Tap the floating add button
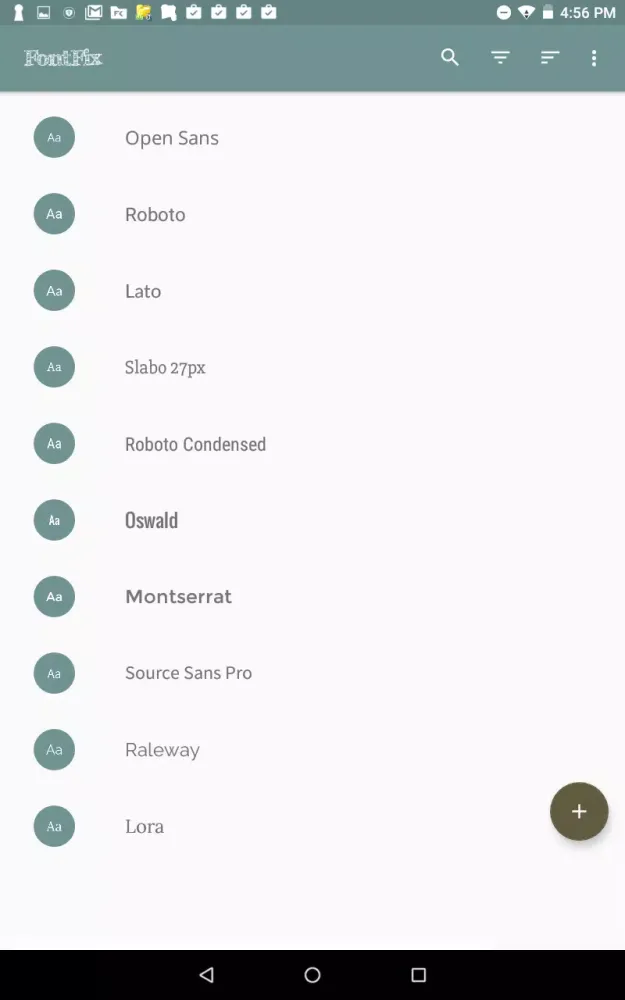The width and height of the screenshot is (625, 1000). coord(579,811)
